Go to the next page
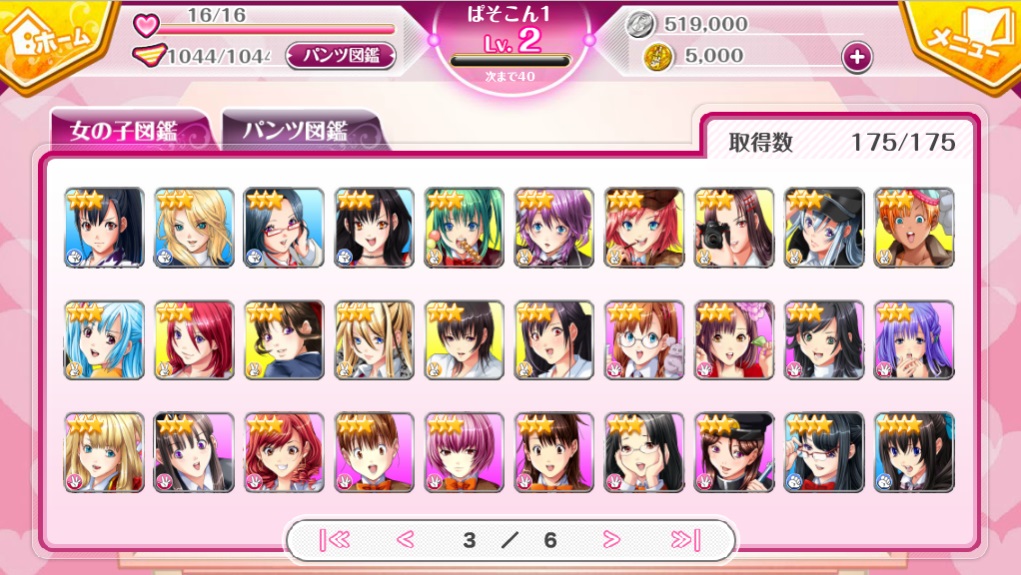The height and width of the screenshot is (575, 1021). [611, 539]
